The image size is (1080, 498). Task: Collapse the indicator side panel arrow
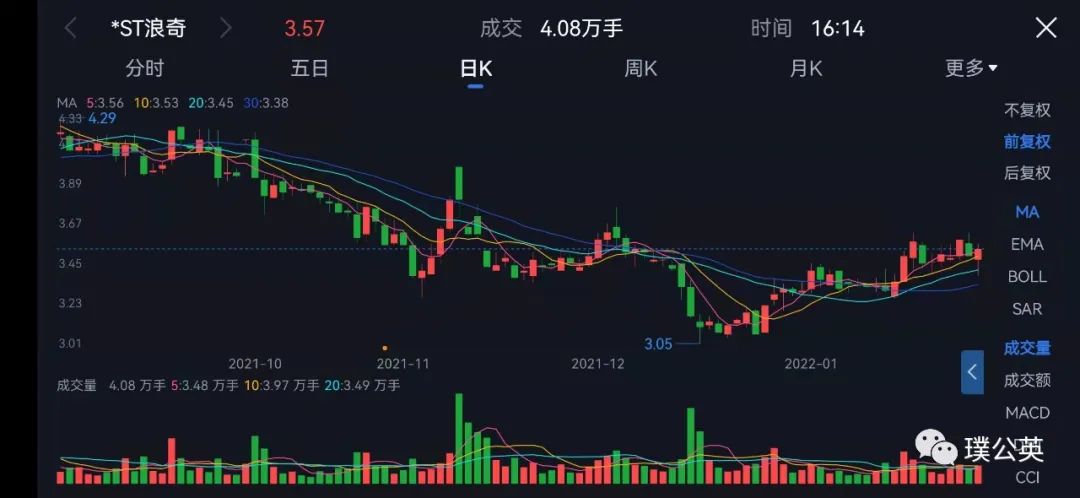[x=972, y=372]
